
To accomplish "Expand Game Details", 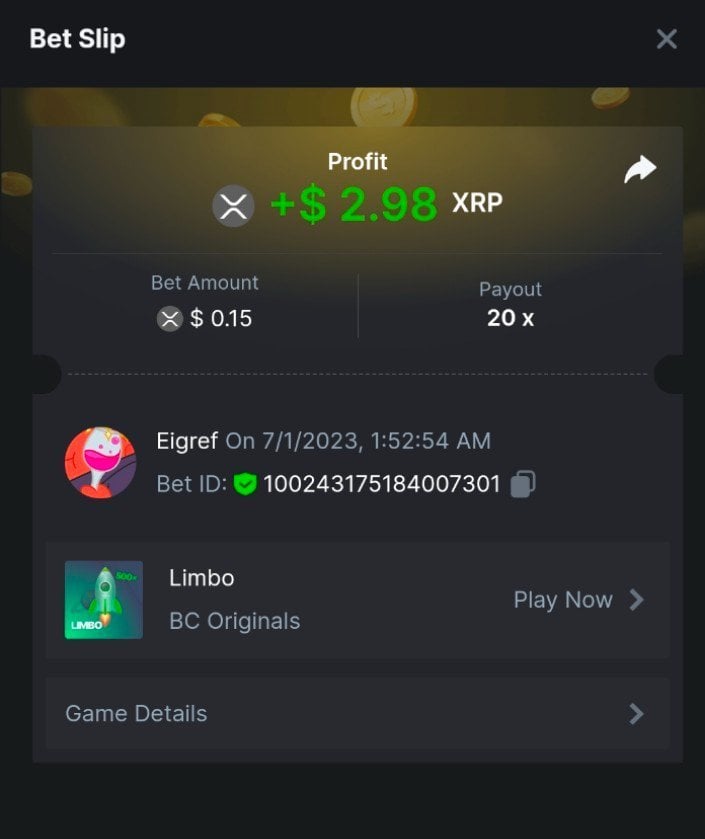I will [x=357, y=714].
